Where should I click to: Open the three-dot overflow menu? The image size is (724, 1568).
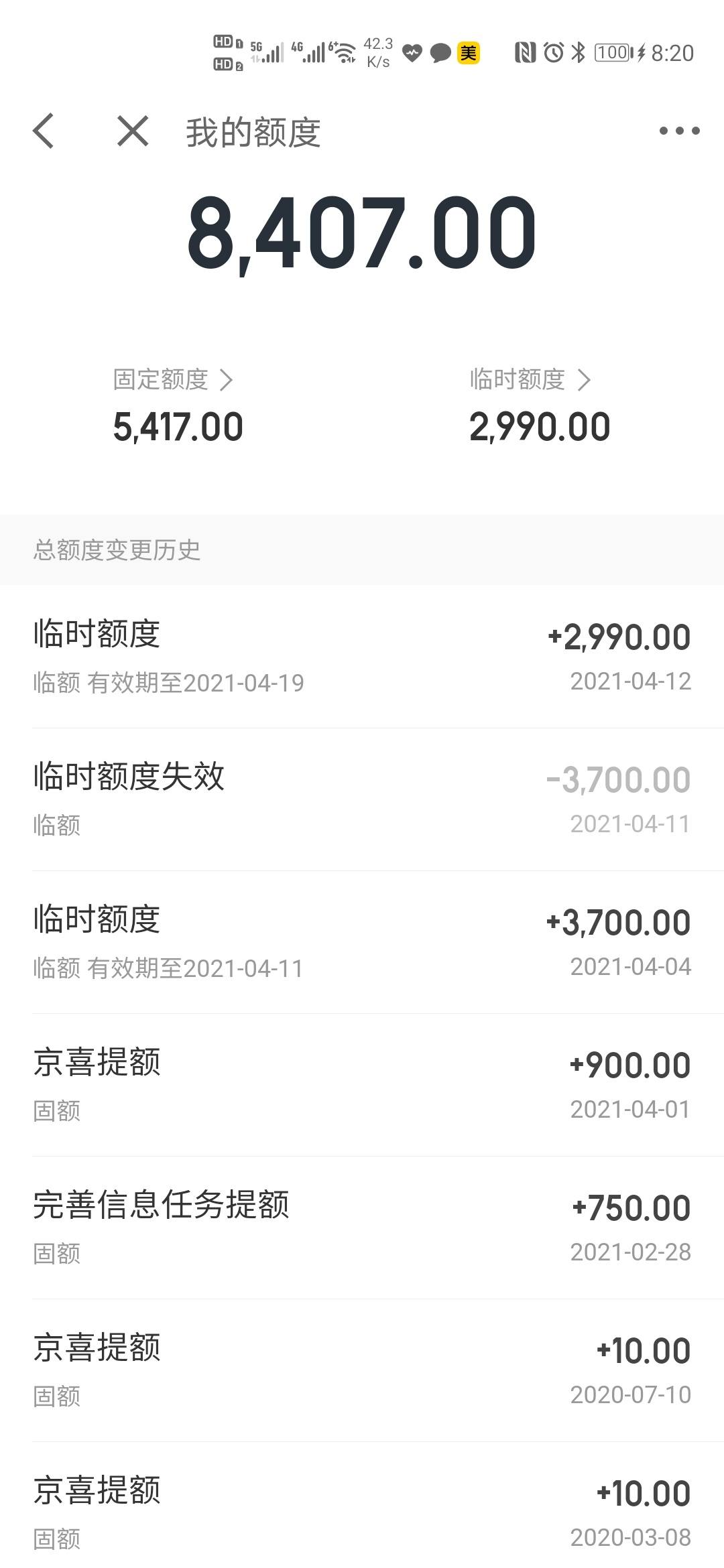pos(679,131)
